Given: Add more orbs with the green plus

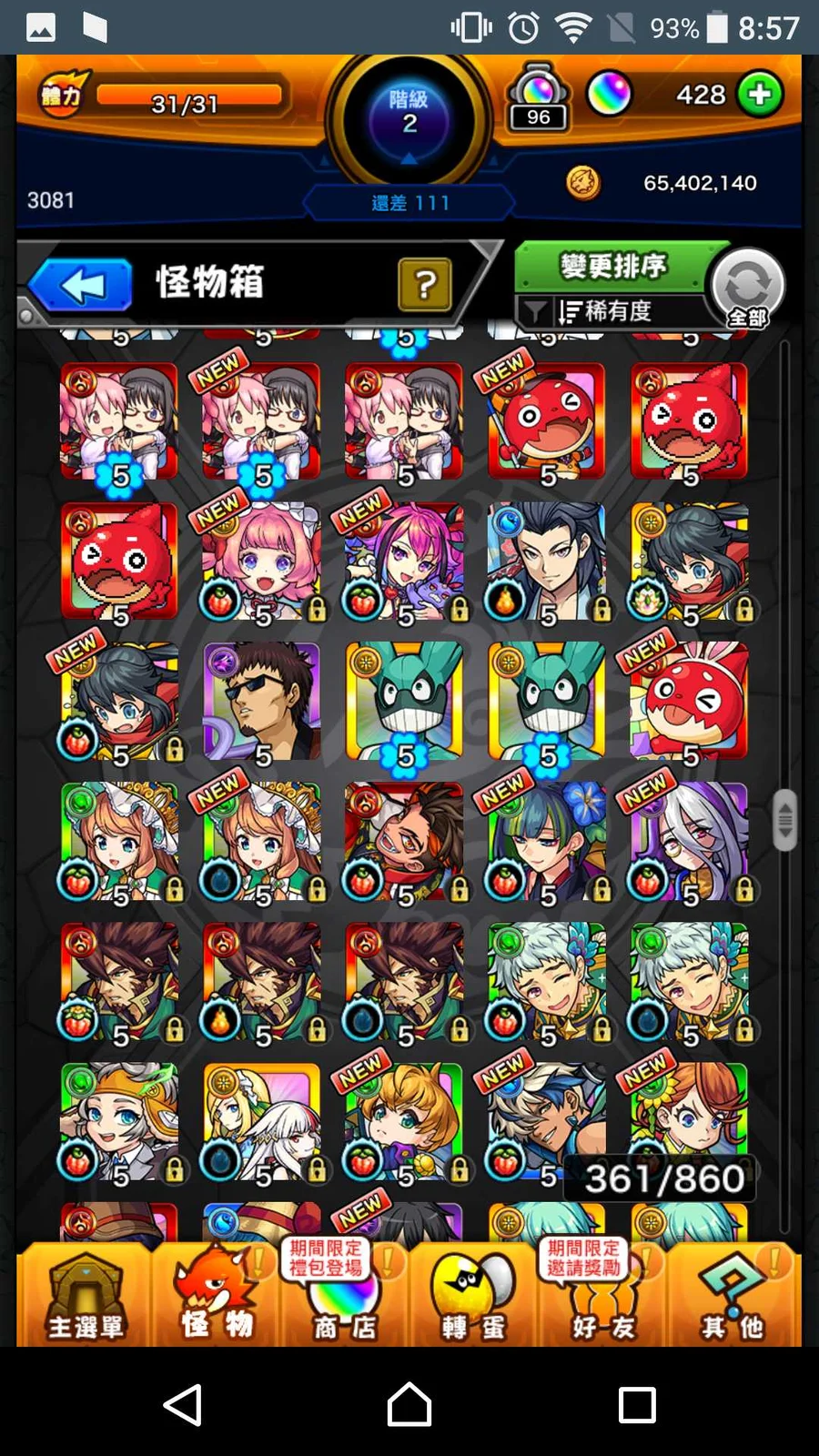Looking at the screenshot, I should point(760,94).
